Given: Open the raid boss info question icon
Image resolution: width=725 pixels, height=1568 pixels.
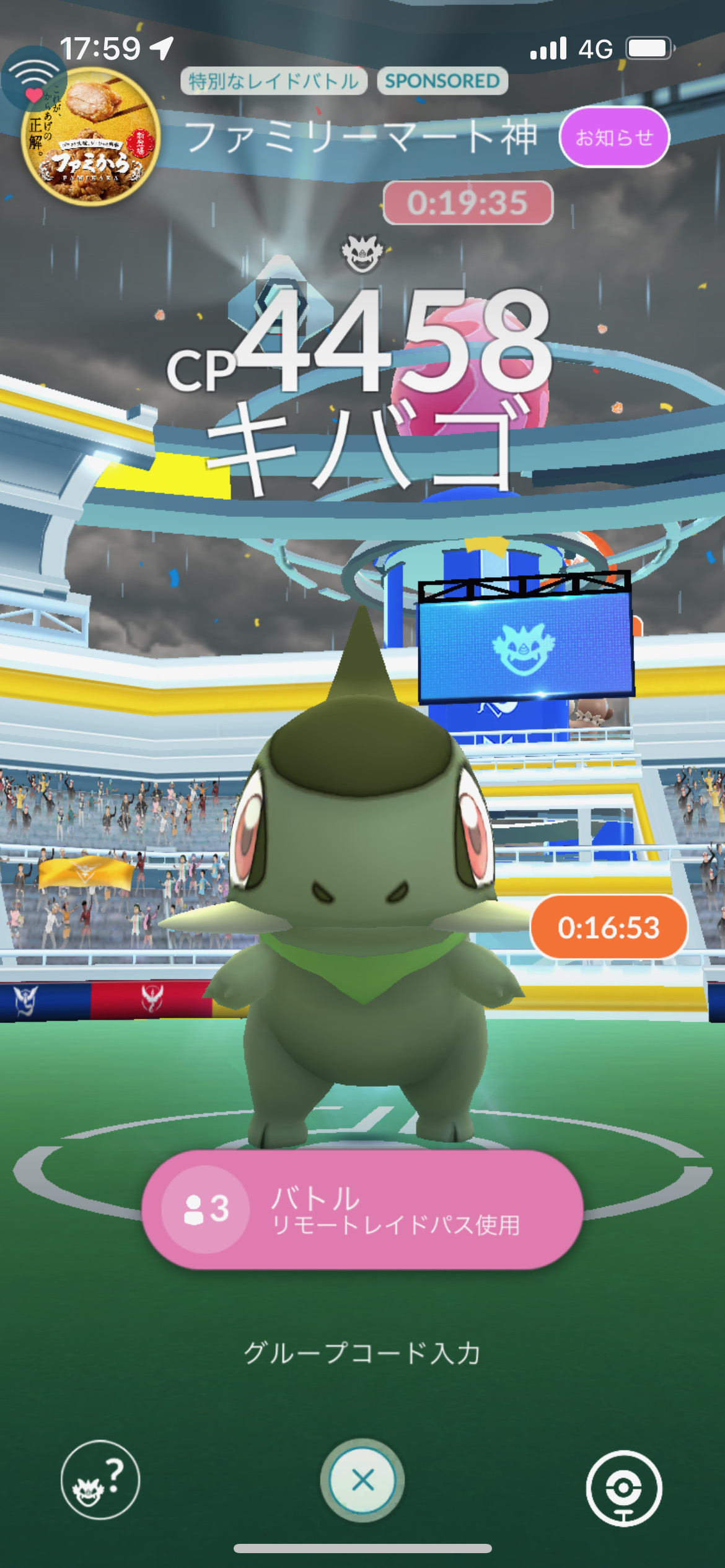Looking at the screenshot, I should pyautogui.click(x=100, y=1480).
